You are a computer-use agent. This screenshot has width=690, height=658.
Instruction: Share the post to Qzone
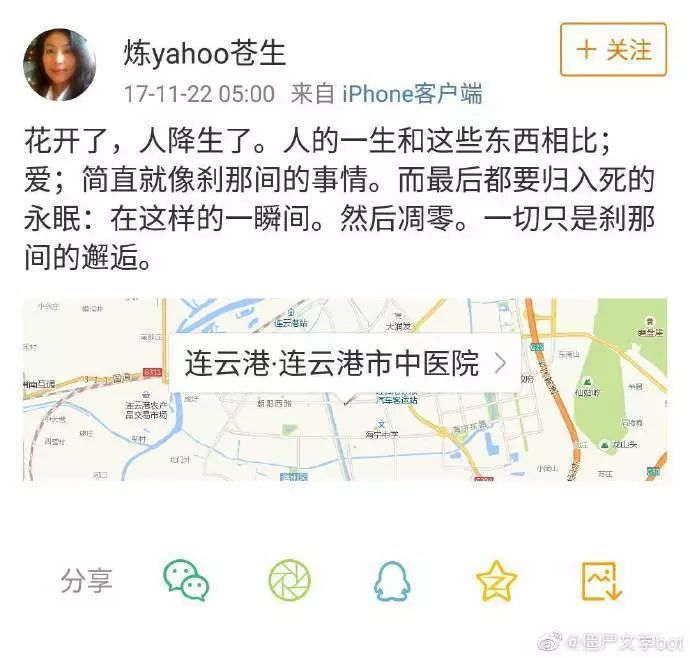pos(497,579)
